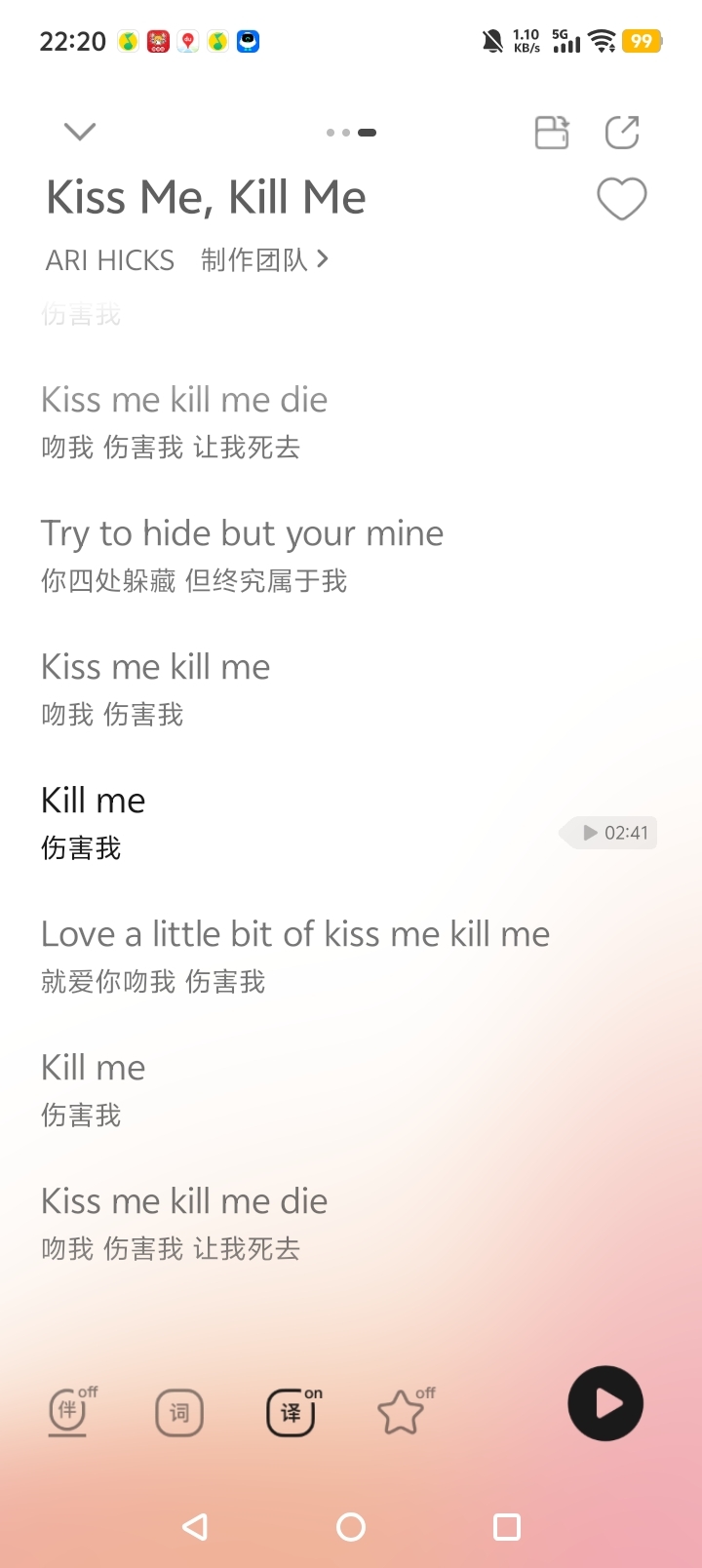
Task: Like the song Kiss Me, Kill Me
Action: click(x=621, y=199)
